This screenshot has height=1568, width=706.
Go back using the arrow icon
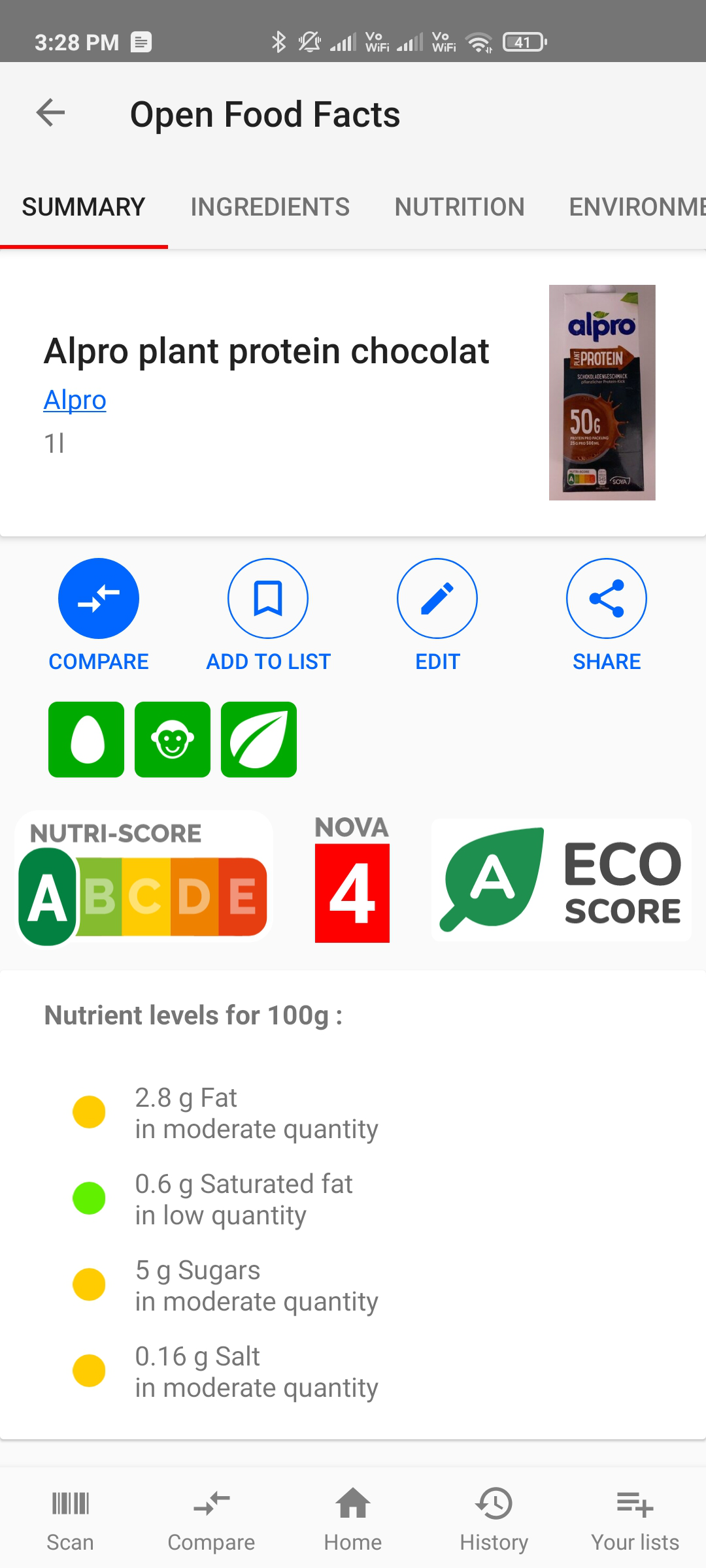[50, 113]
